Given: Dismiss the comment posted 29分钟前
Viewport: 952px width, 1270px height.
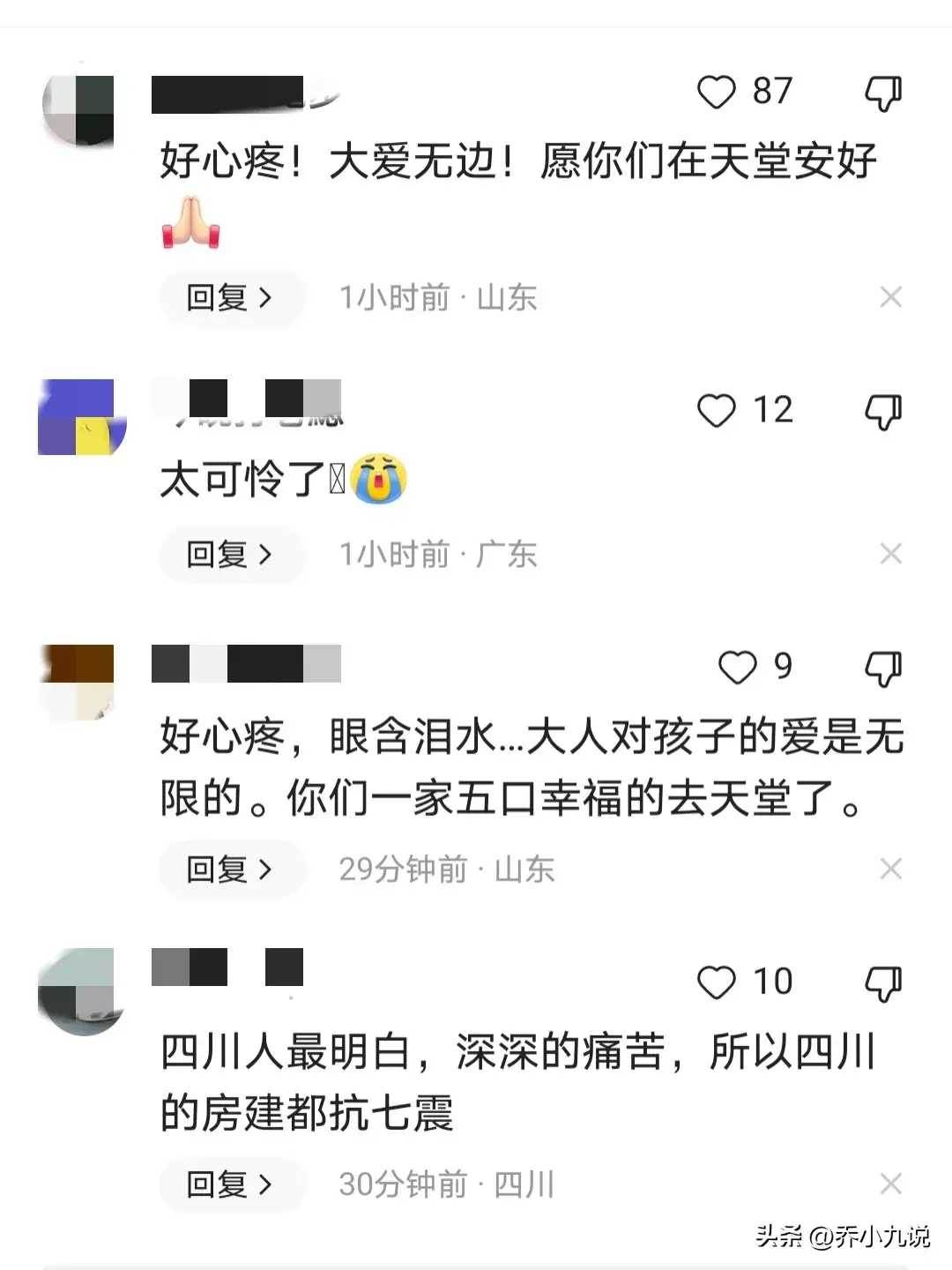Looking at the screenshot, I should click(890, 870).
